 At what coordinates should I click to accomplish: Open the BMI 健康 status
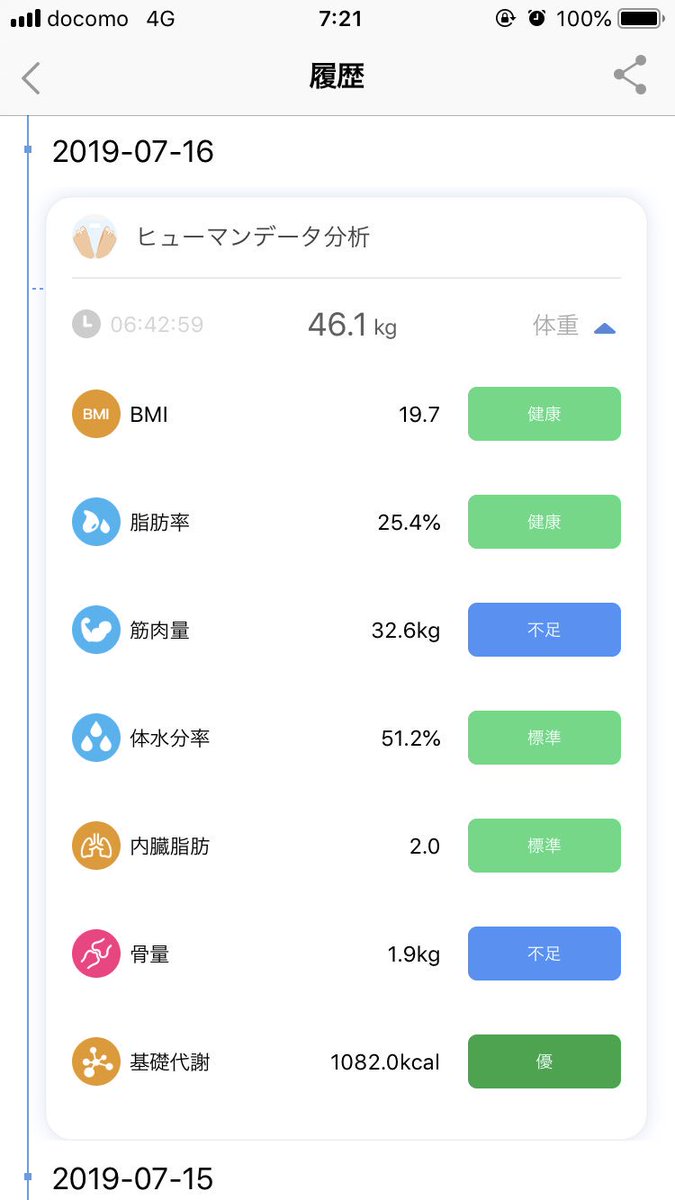tap(544, 414)
